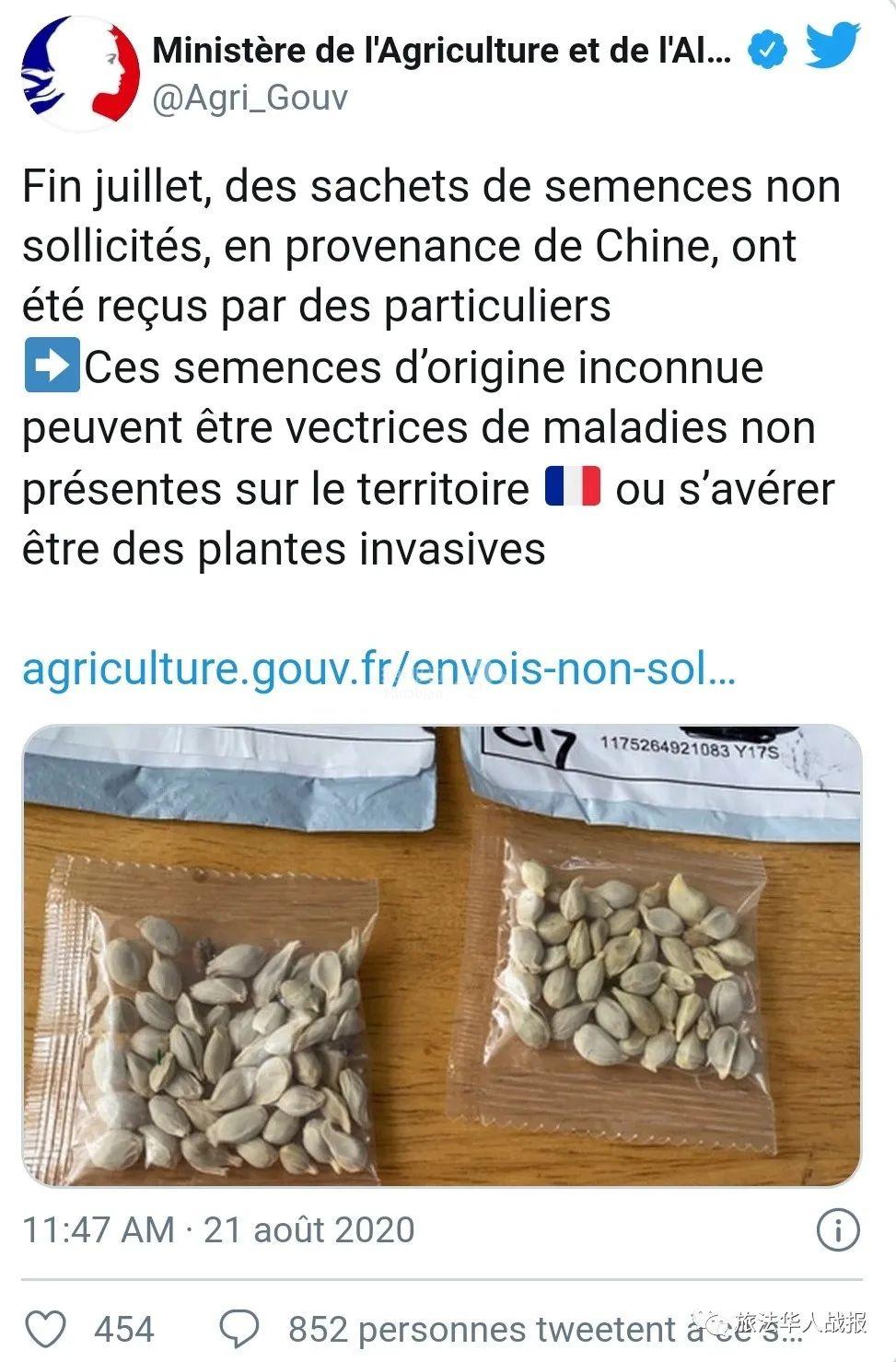The image size is (896, 1362).
Task: Tap the Twitter bird logo
Action: (832, 46)
